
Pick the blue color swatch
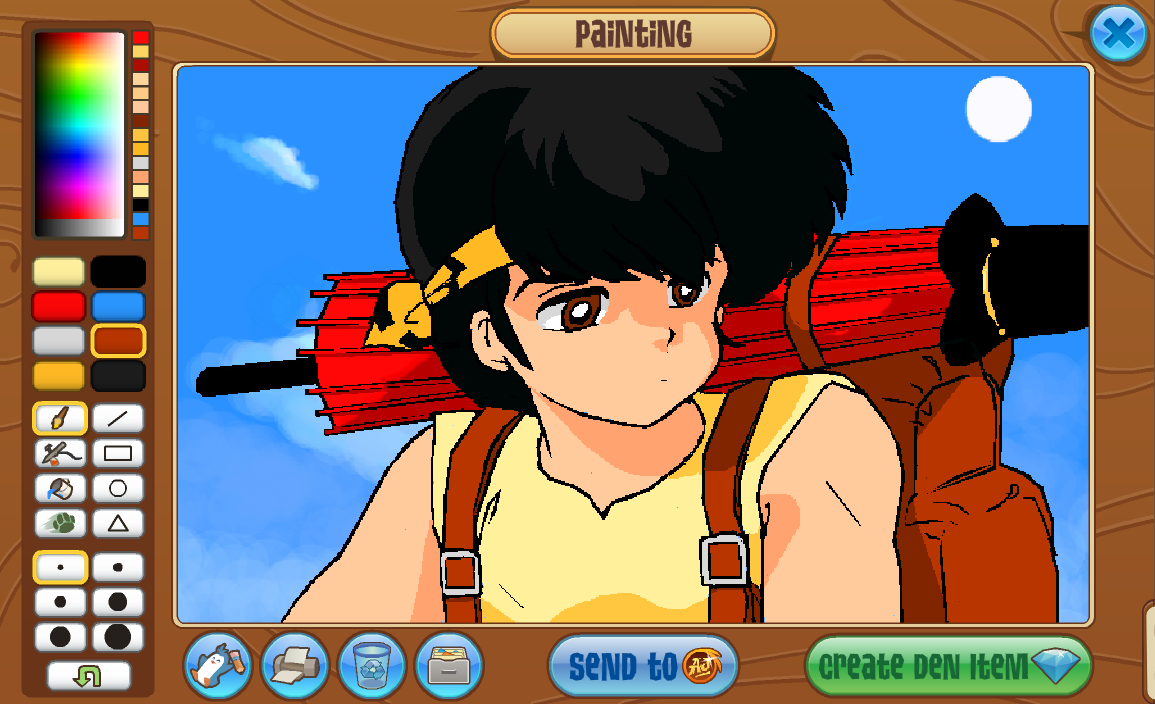118,307
